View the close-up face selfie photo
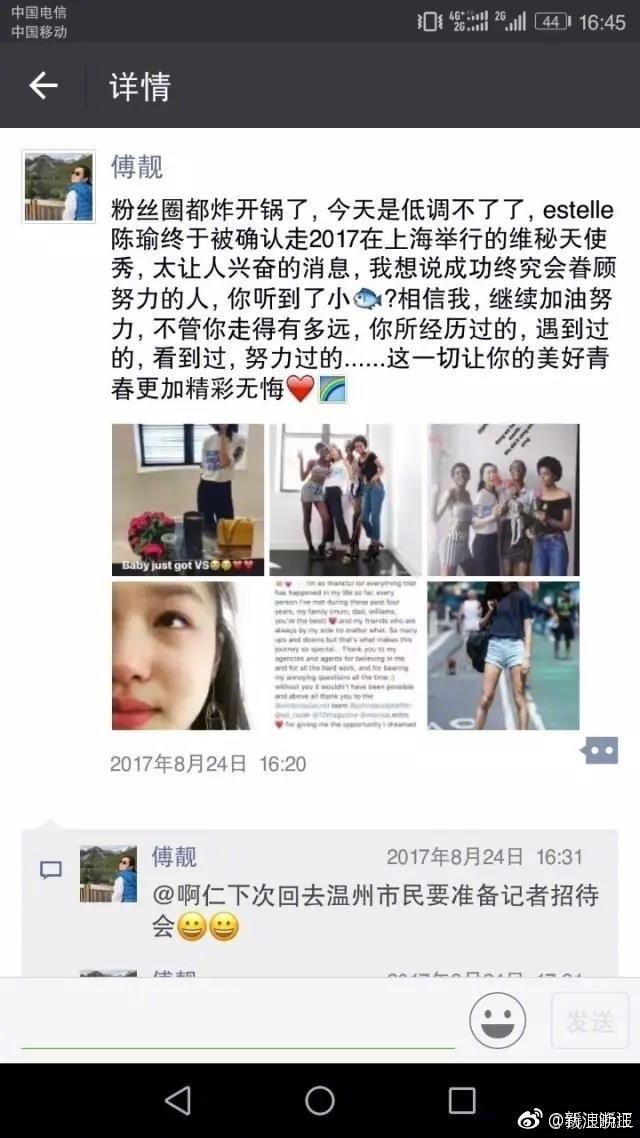The width and height of the screenshot is (640, 1138). (188, 656)
